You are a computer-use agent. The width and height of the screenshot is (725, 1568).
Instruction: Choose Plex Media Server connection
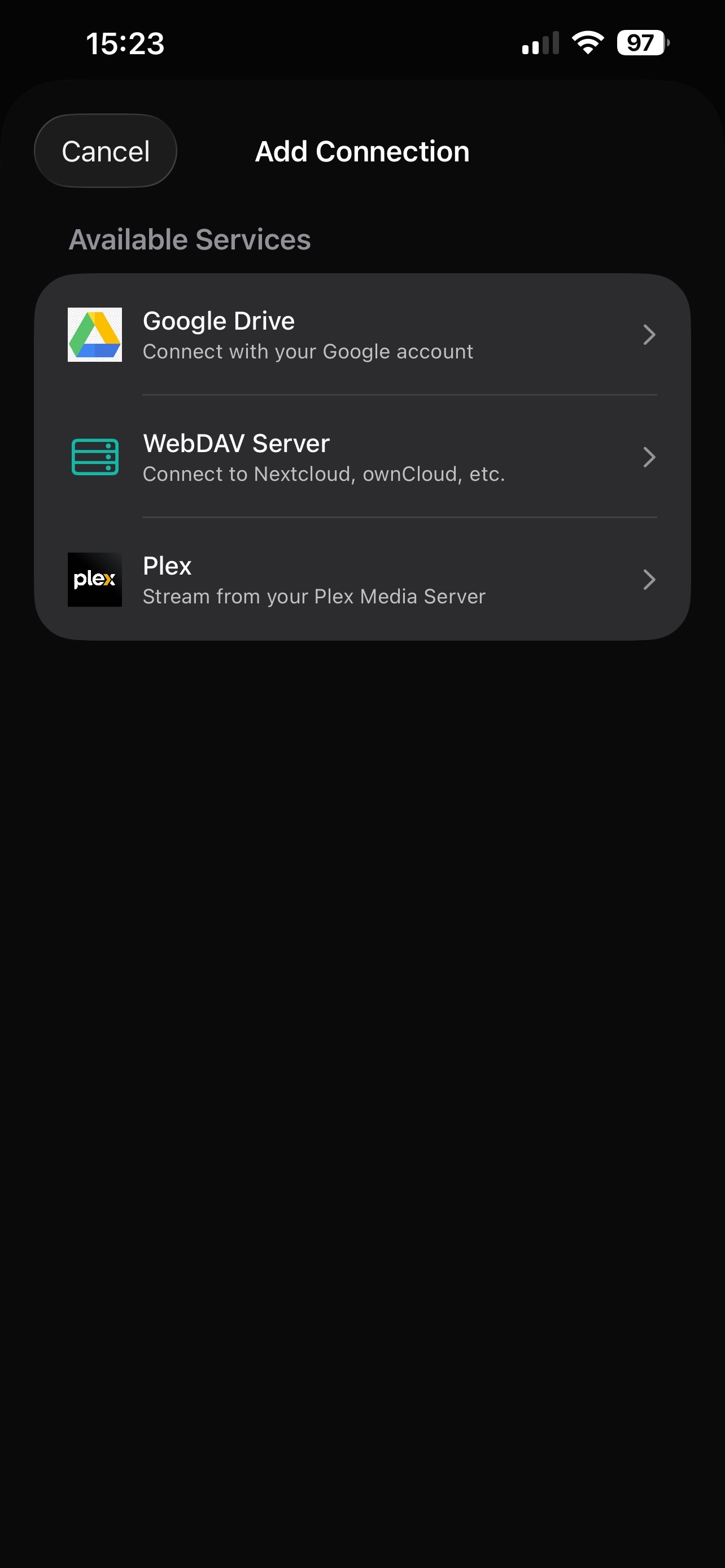(x=361, y=580)
